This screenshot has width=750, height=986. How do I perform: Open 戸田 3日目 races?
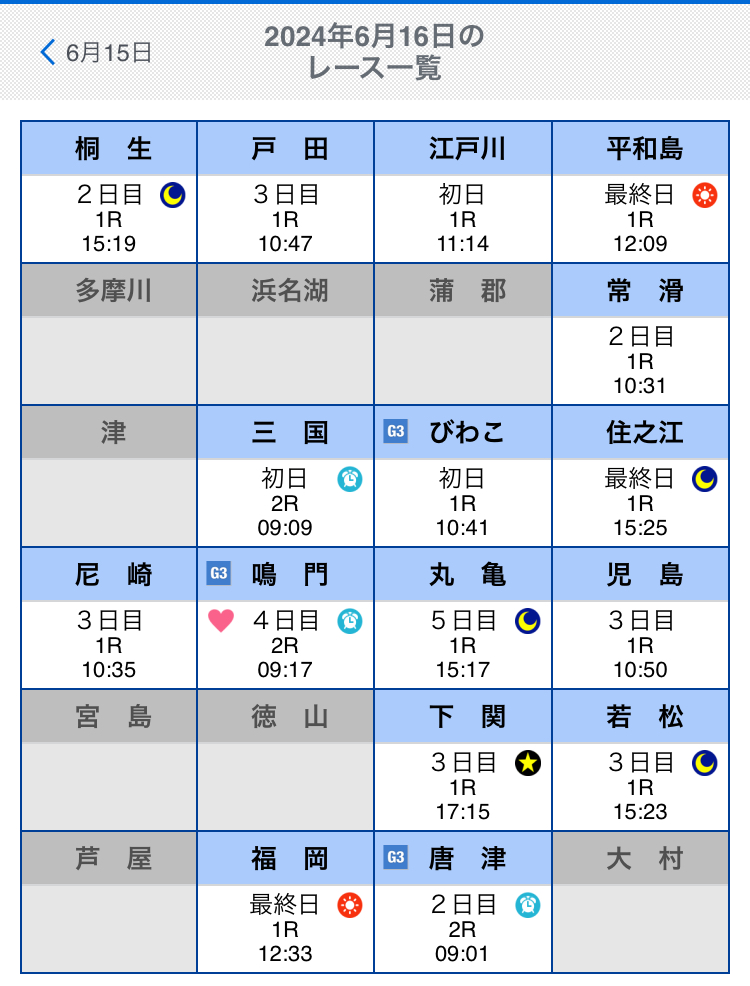click(286, 217)
